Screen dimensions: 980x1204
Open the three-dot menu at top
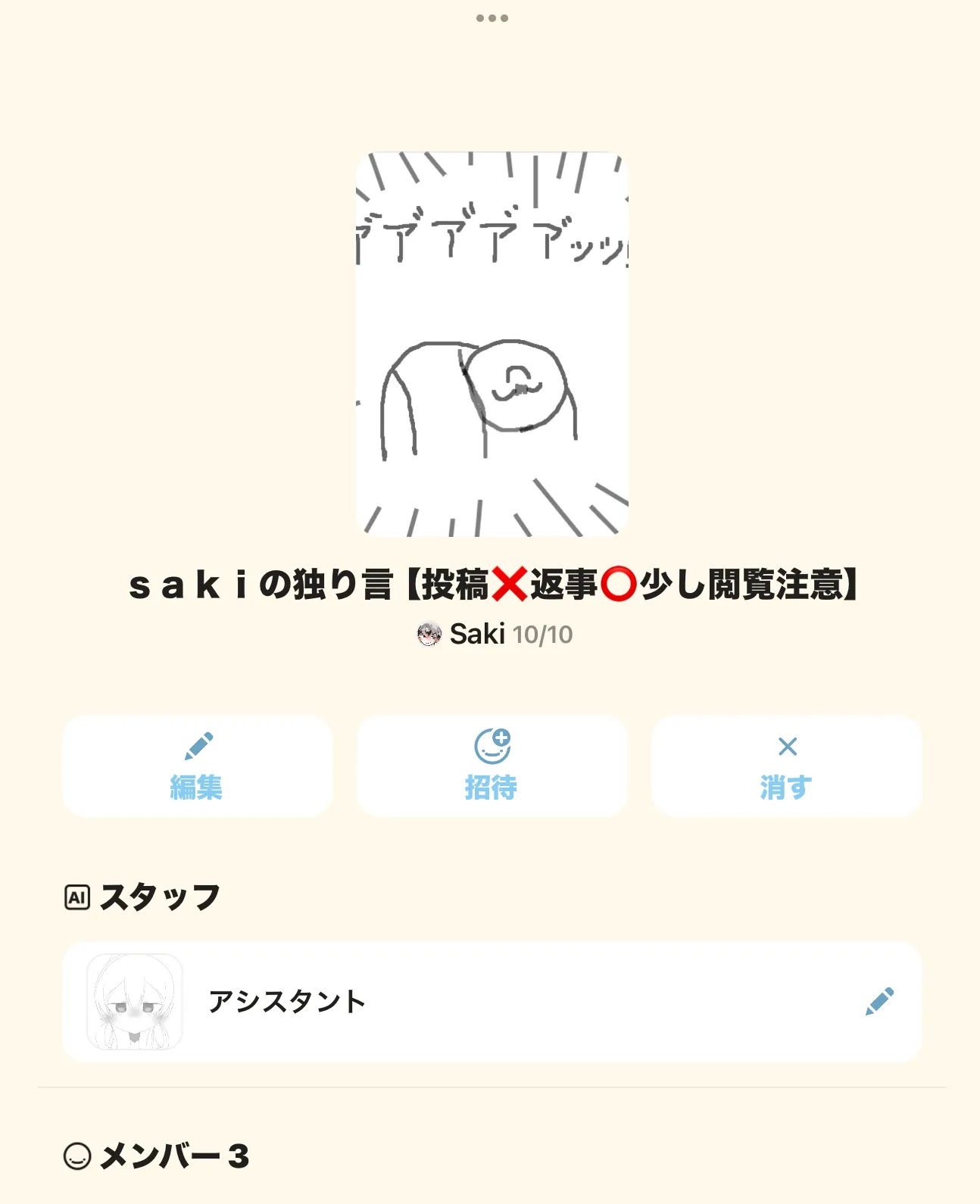tap(492, 18)
